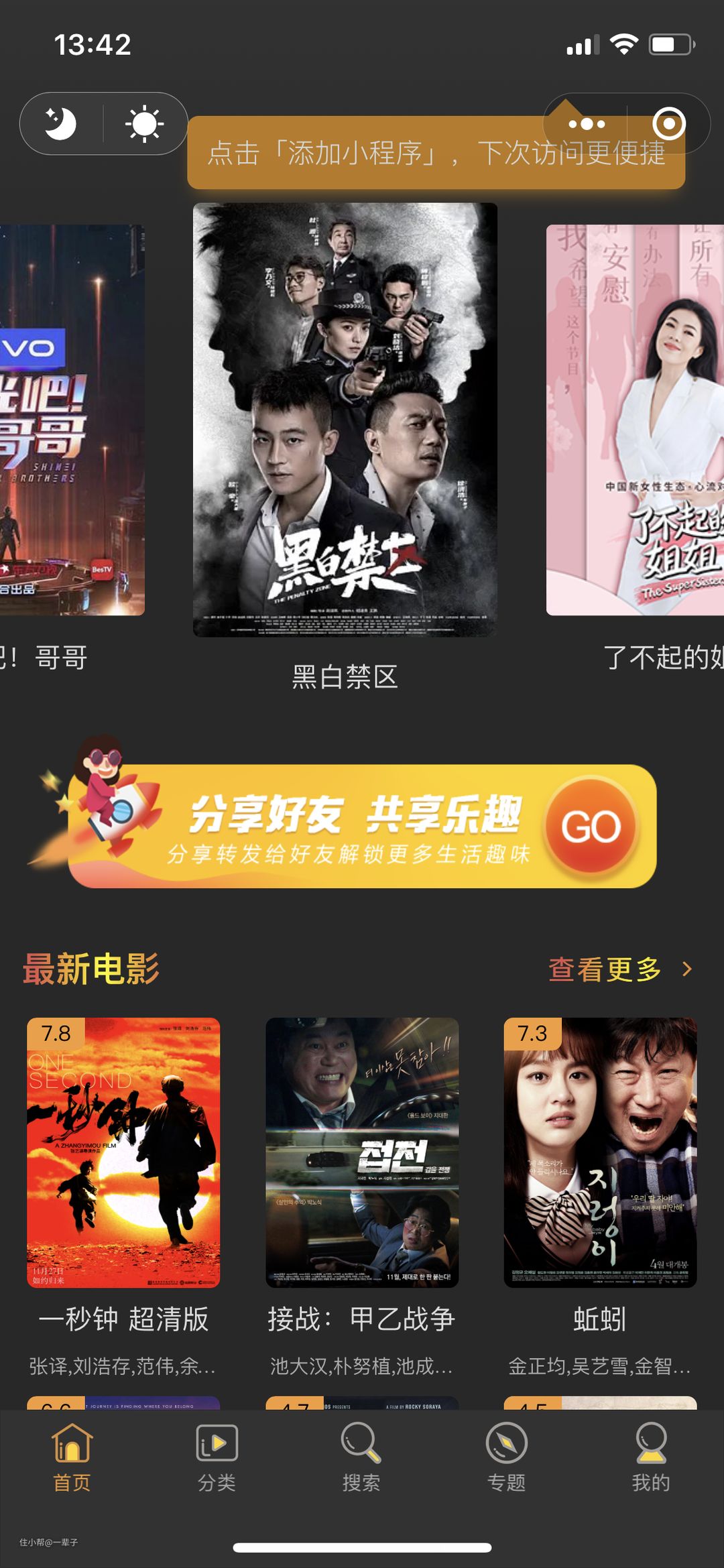This screenshot has width=724, height=1568.
Task: Close the mini program with the circle button
Action: 668,124
